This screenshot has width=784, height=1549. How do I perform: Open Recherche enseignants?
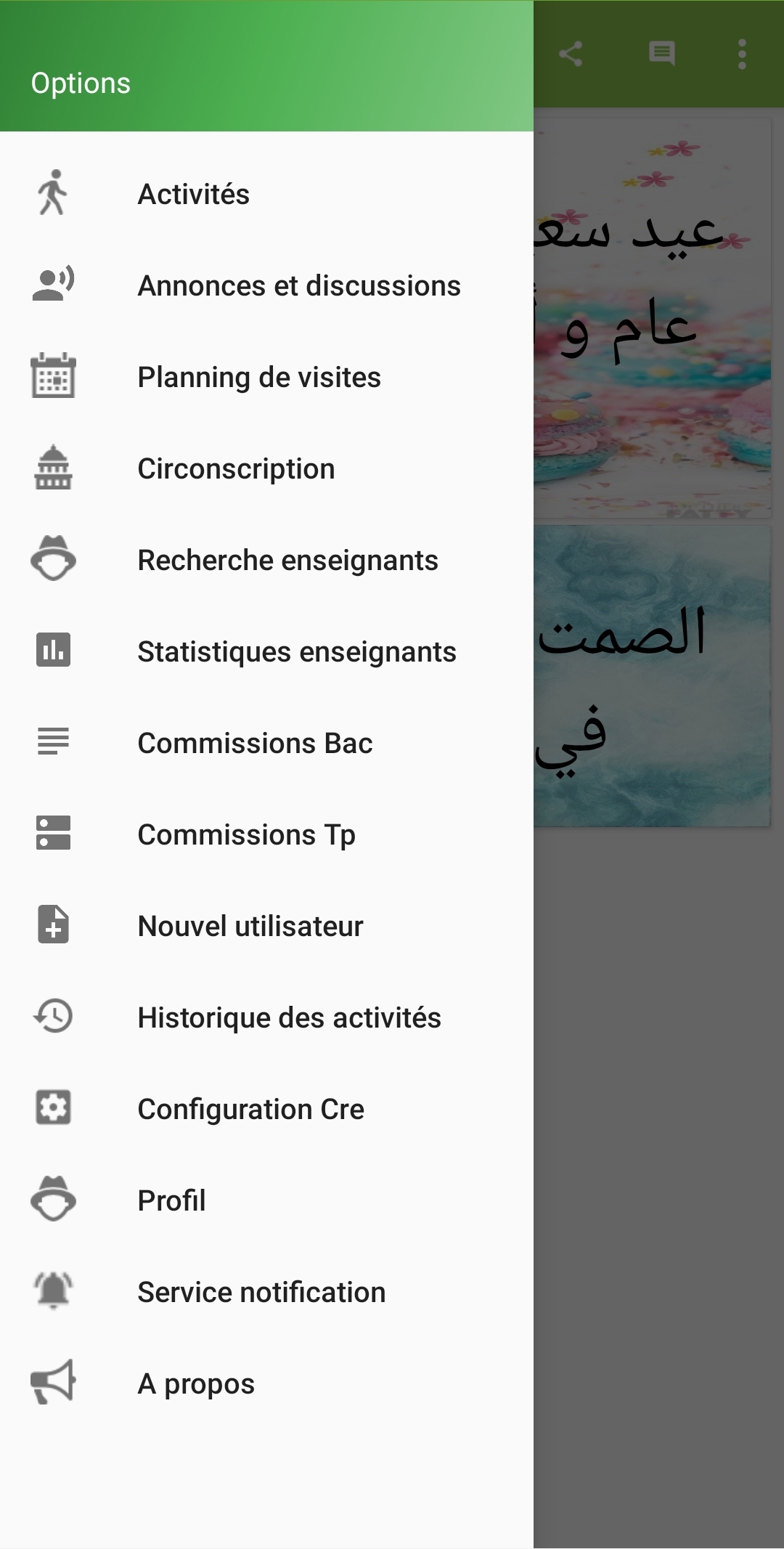tap(266, 560)
